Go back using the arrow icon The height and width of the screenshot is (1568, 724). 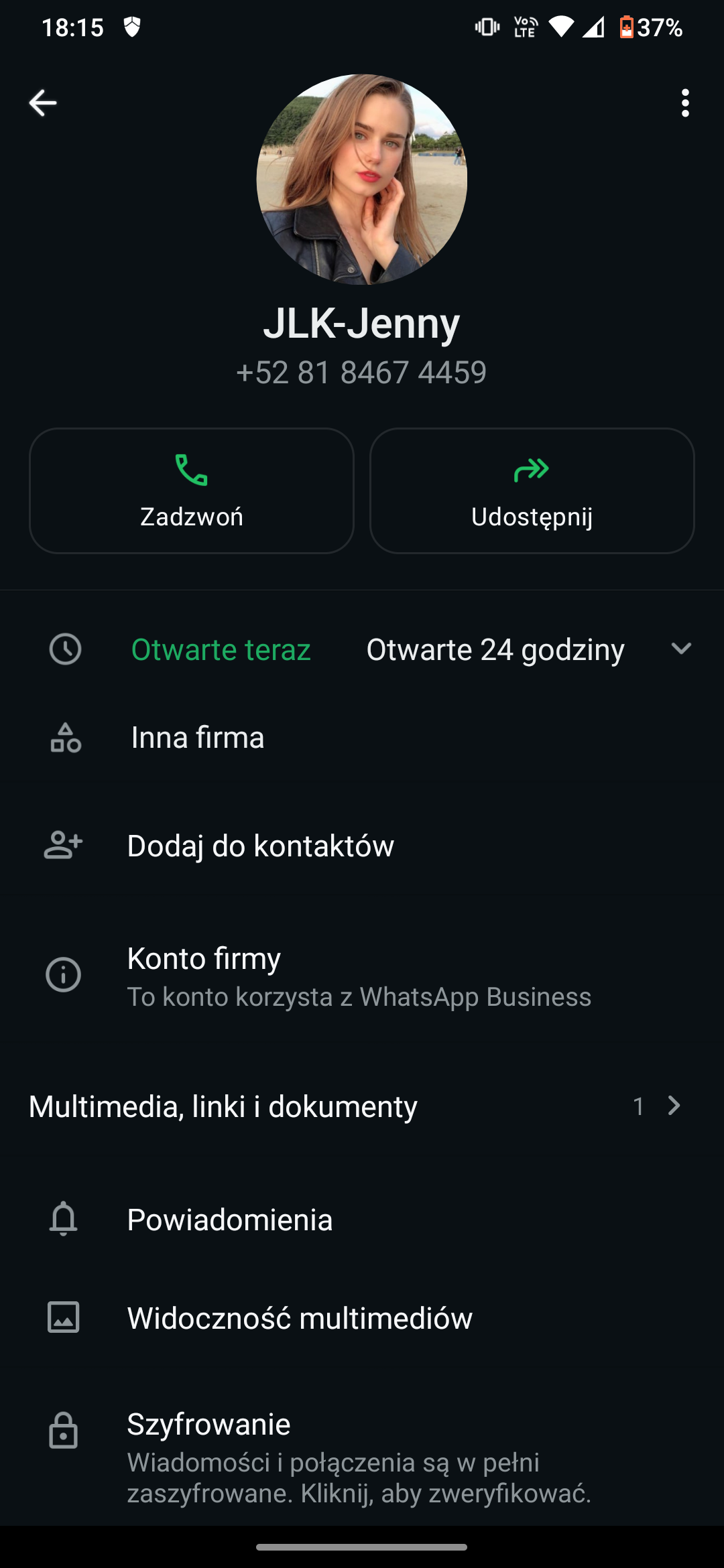pyautogui.click(x=43, y=103)
